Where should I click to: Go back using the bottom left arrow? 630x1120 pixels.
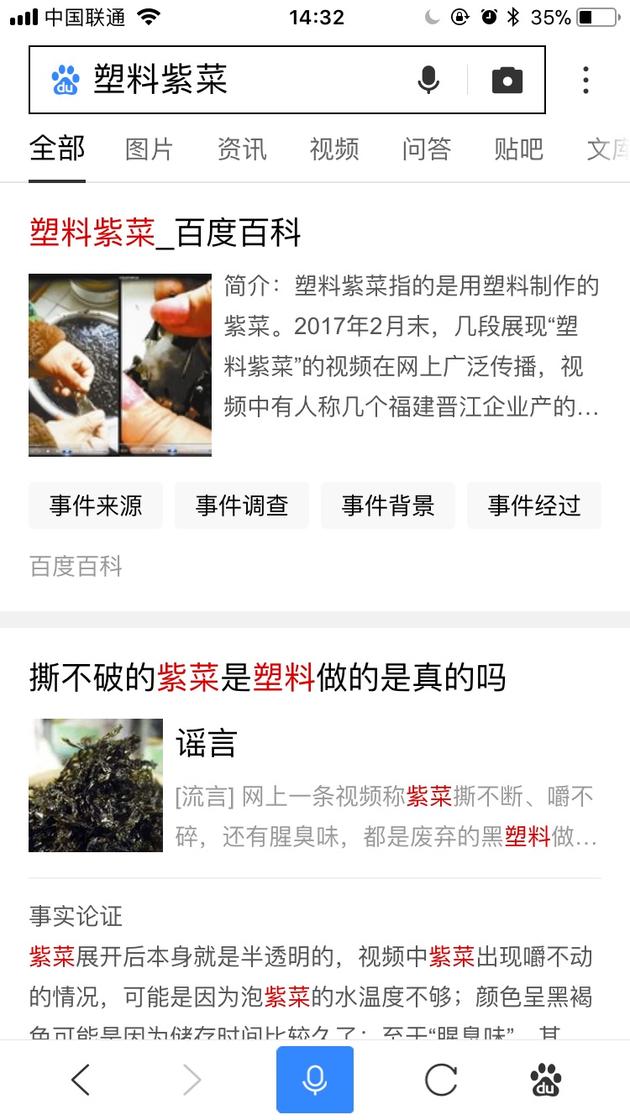pos(81,1080)
